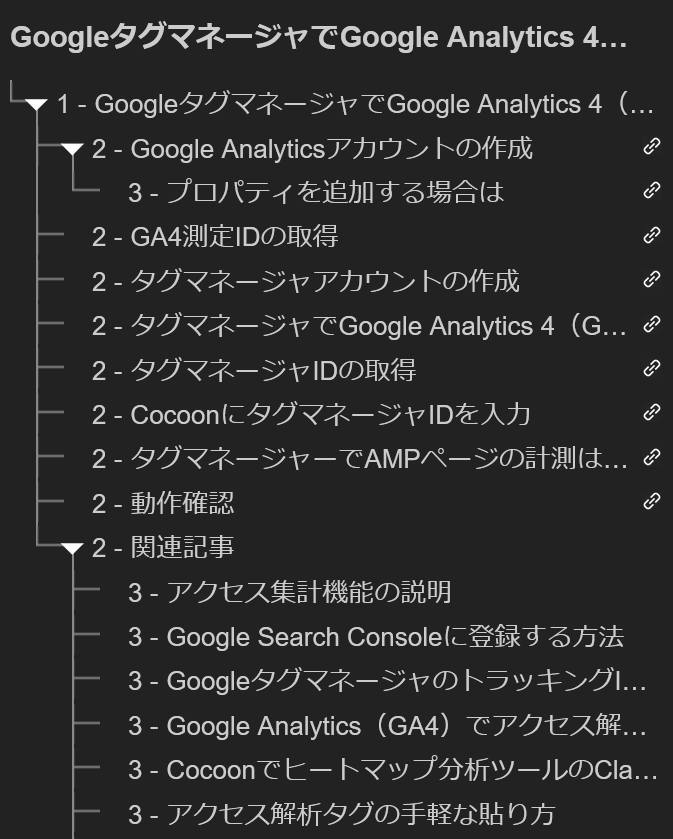Select プロパティを追加する場合は heading

pyautogui.click(x=315, y=192)
